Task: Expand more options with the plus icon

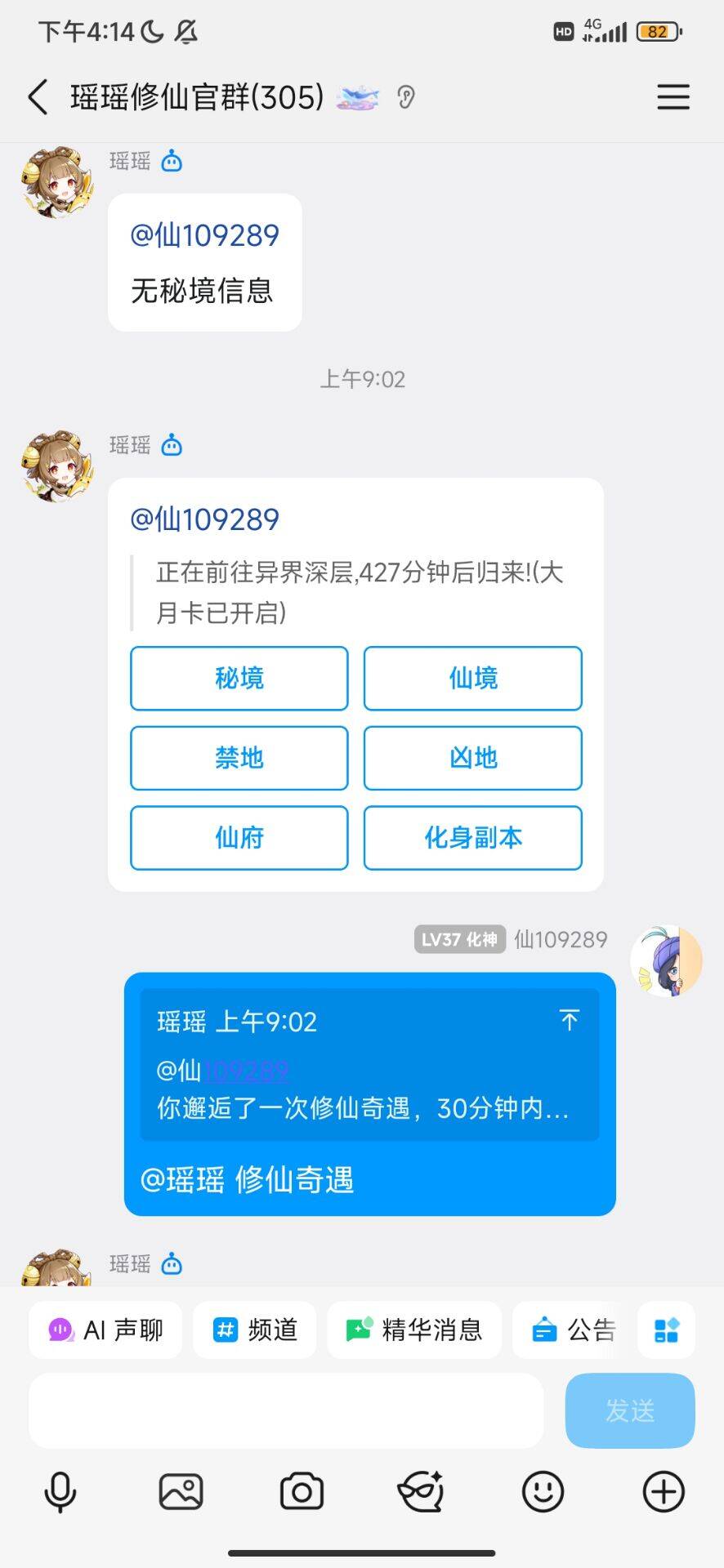Action: point(663,1492)
